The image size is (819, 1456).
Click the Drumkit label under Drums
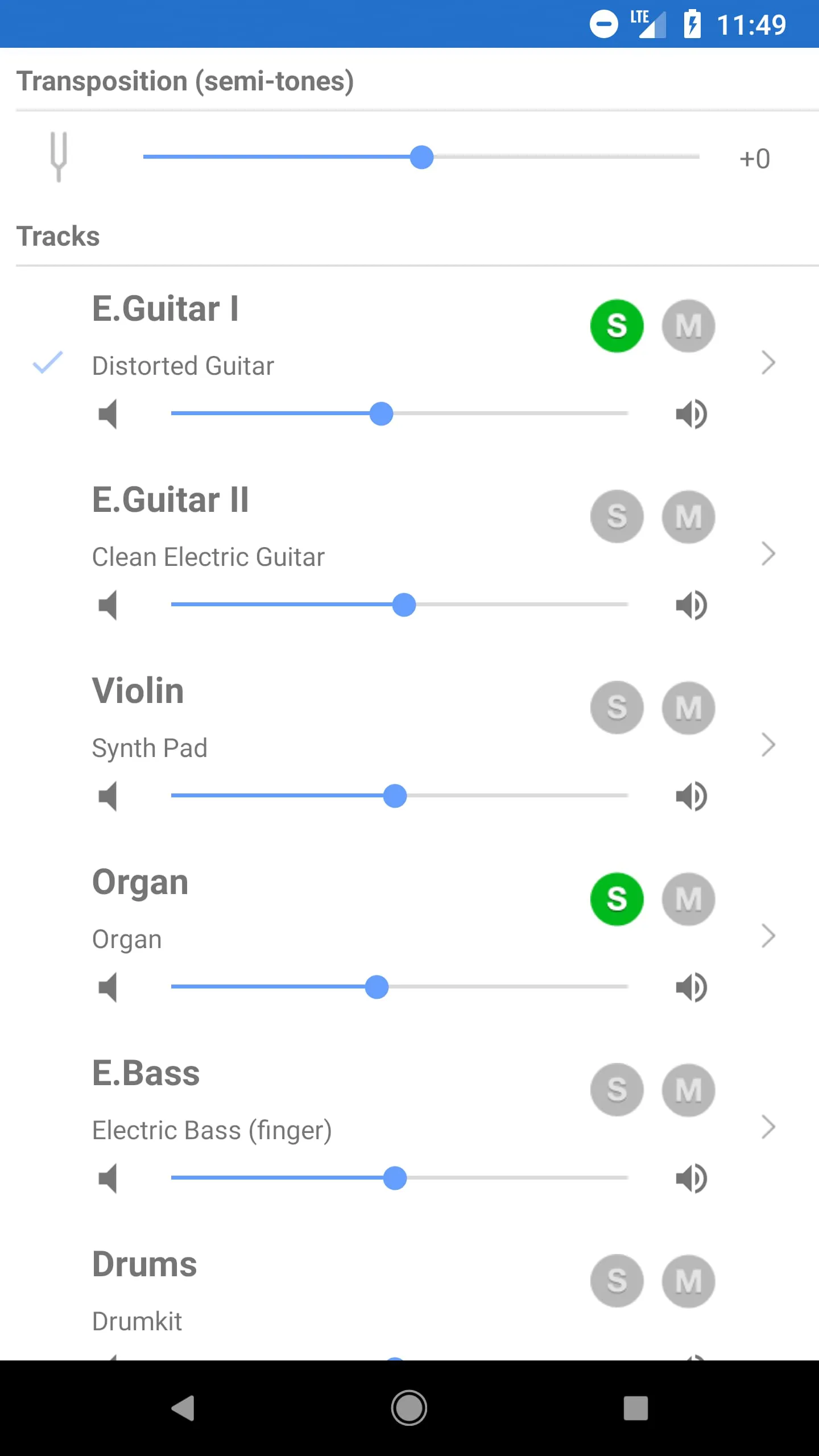(136, 1320)
